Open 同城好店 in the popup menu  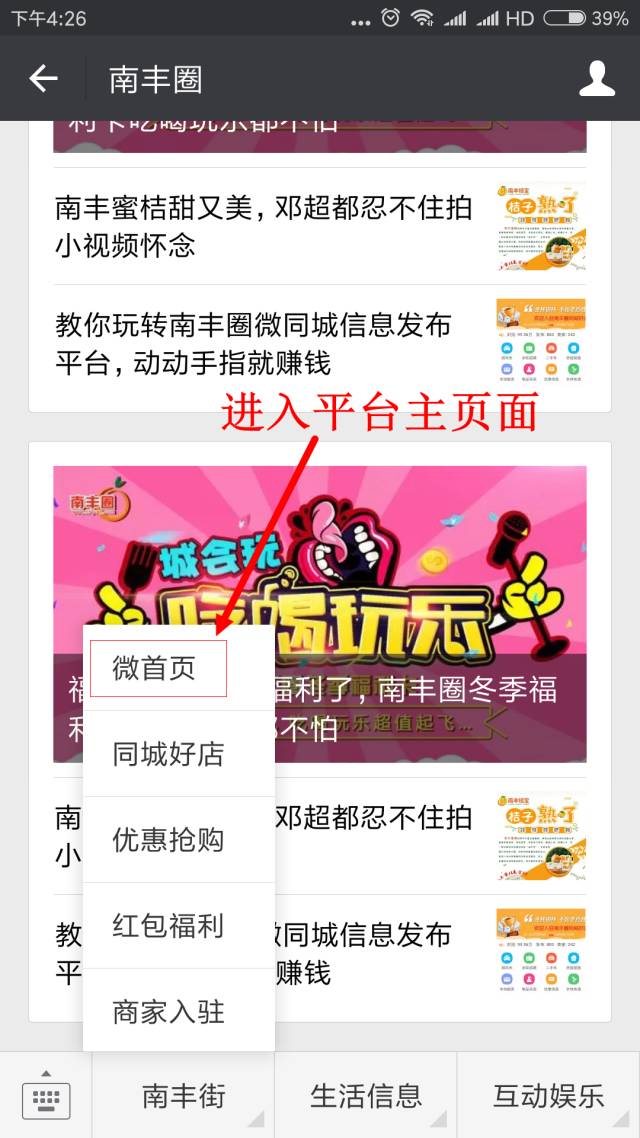pyautogui.click(x=179, y=753)
